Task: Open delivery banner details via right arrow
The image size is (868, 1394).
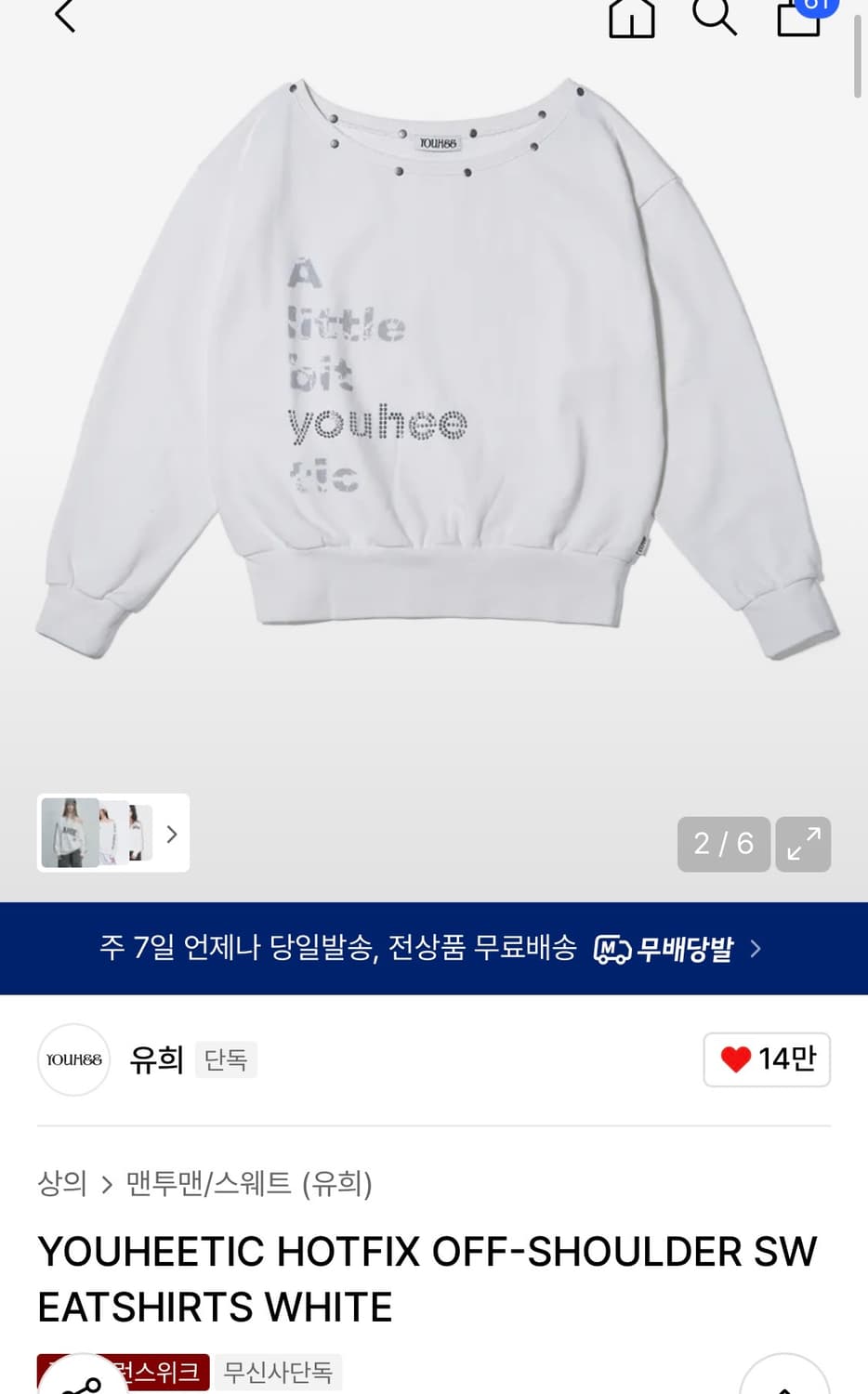Action: [x=755, y=949]
